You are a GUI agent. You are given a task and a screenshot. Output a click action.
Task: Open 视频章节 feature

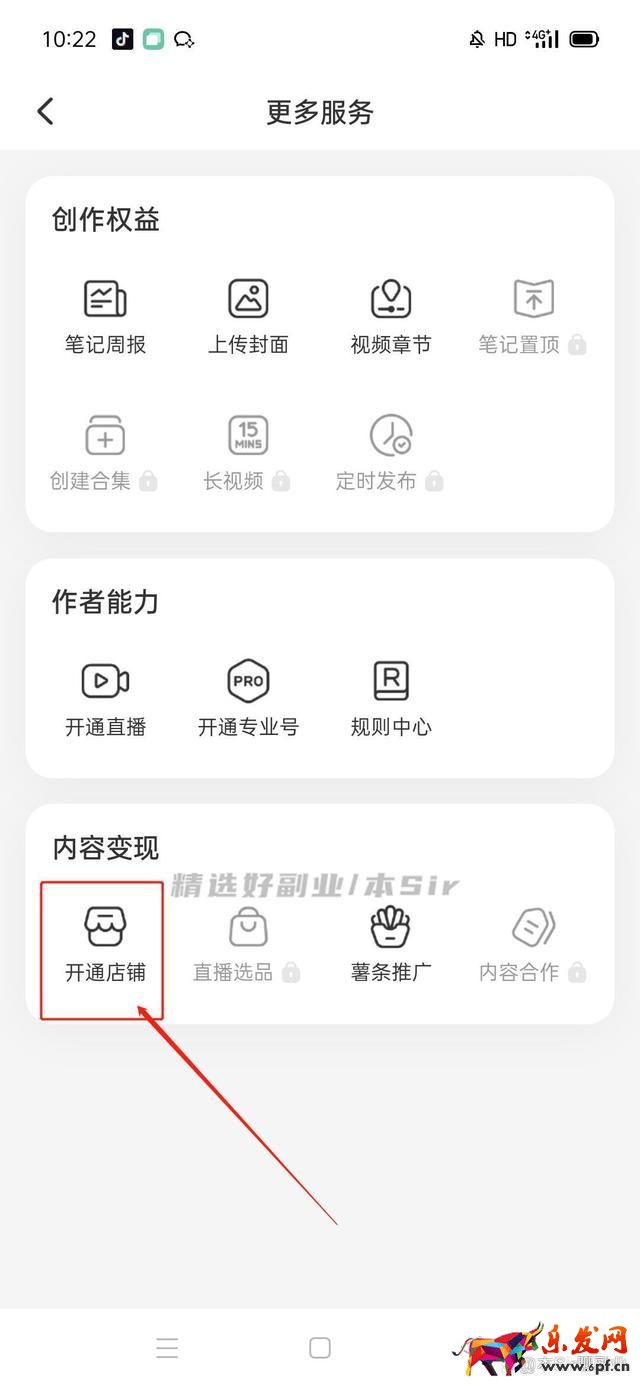[391, 317]
